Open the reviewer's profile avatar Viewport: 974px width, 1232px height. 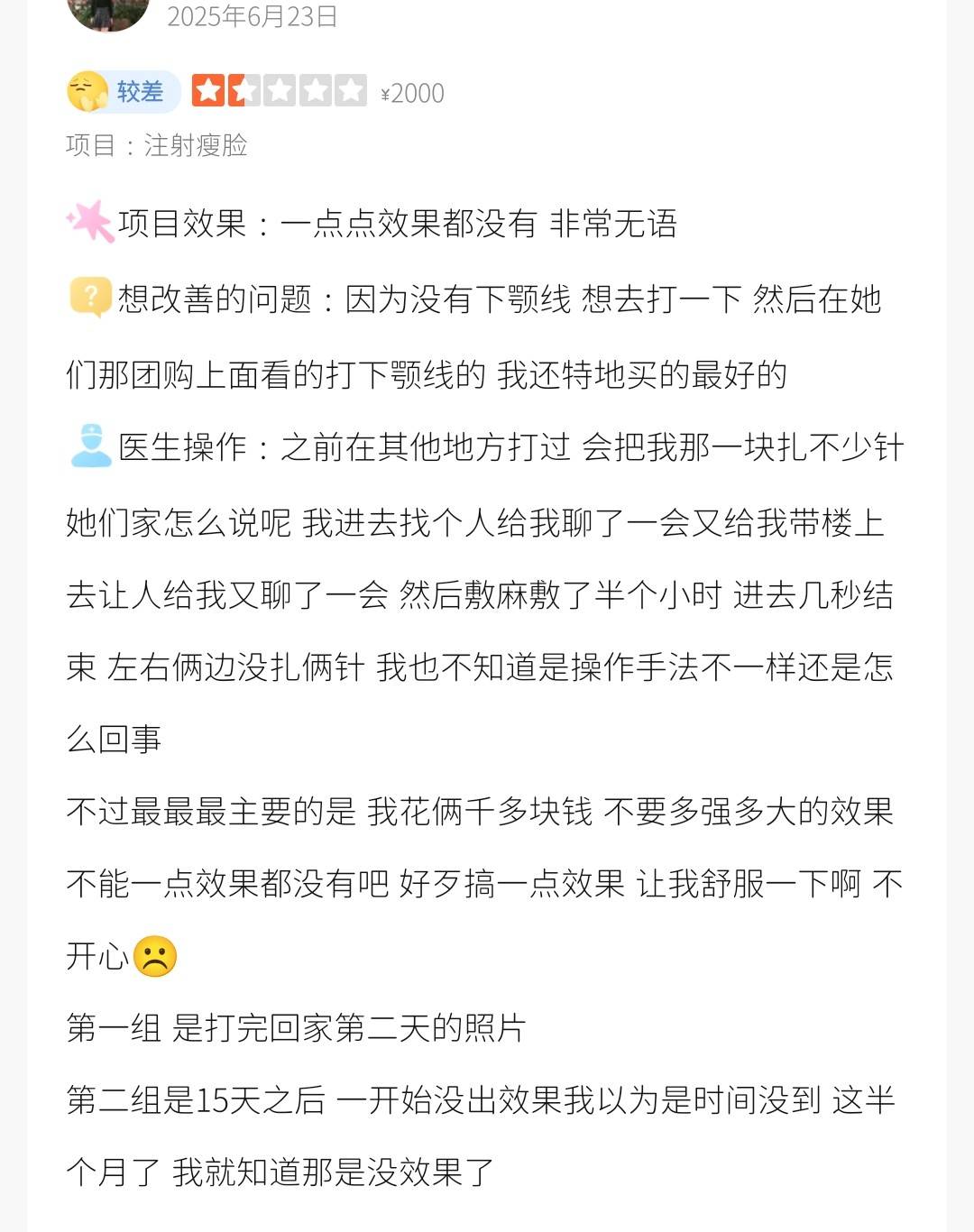click(x=107, y=12)
